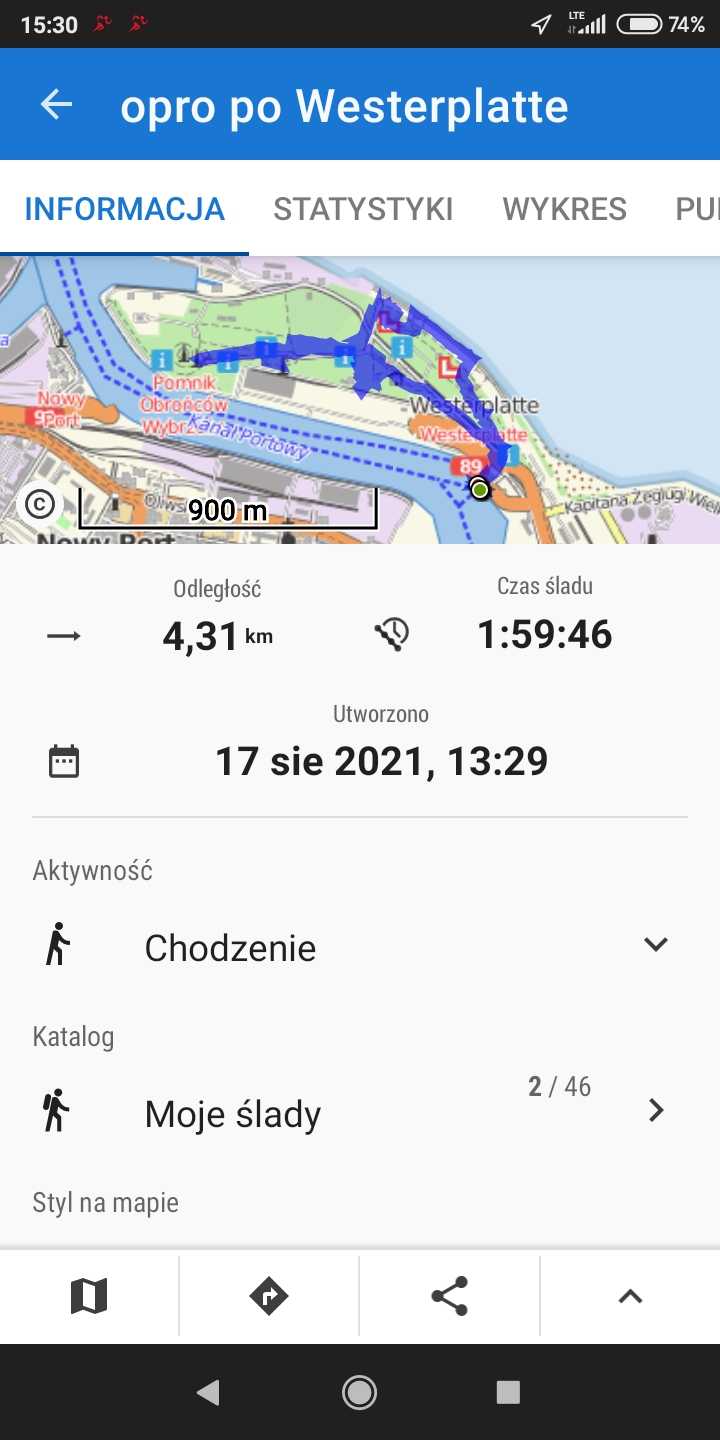Go back using the app bar arrow
This screenshot has width=720, height=1440.
[57, 105]
